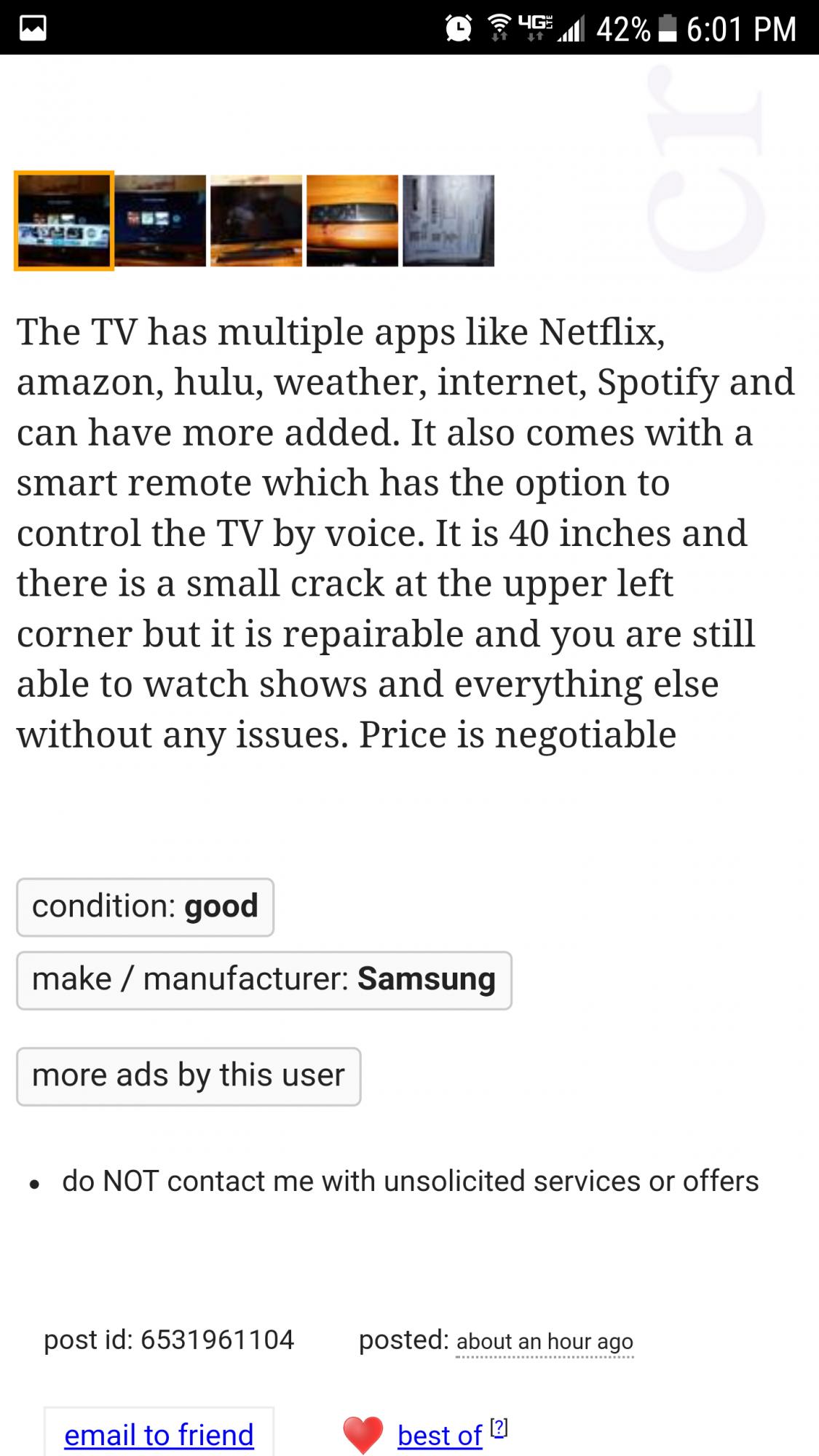The image size is (819, 1456).
Task: Select the first highlighted TV photo thumbnail
Action: click(64, 221)
